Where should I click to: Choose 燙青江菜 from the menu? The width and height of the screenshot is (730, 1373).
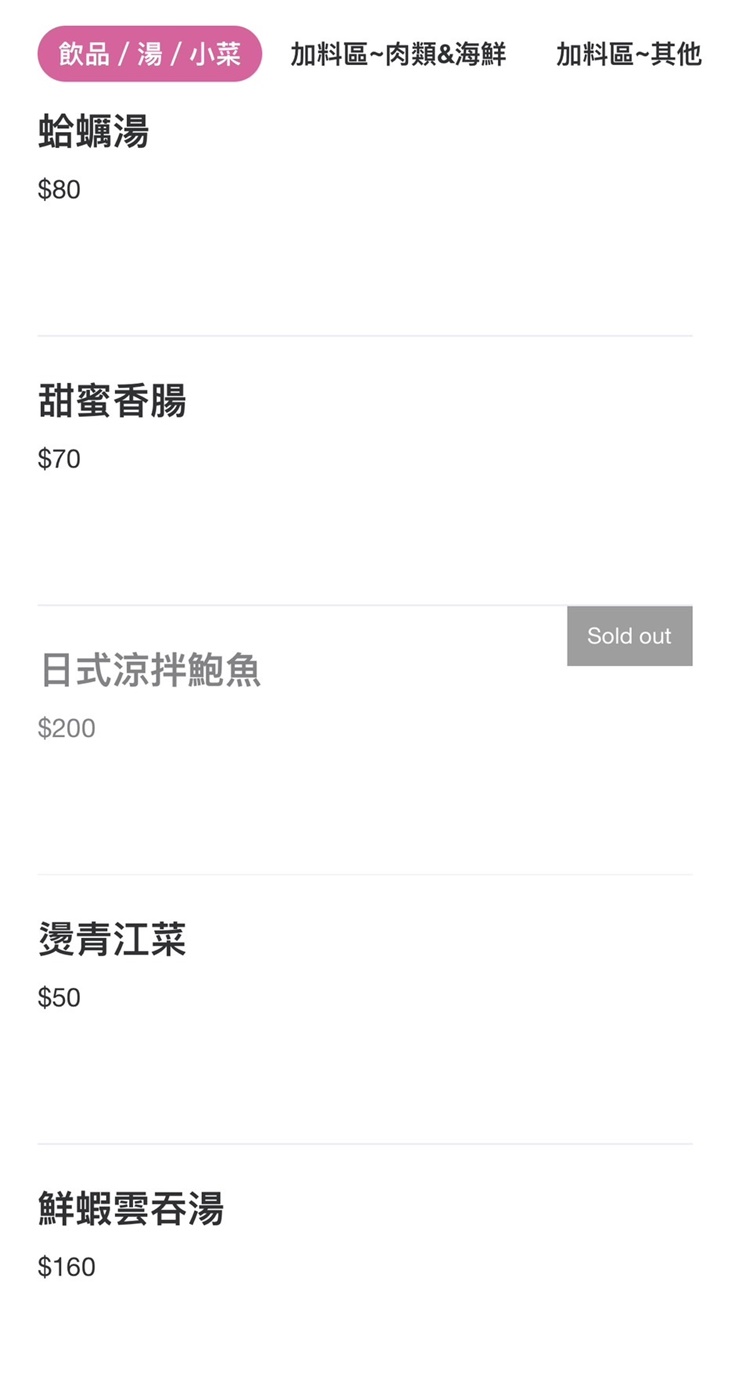click(112, 940)
